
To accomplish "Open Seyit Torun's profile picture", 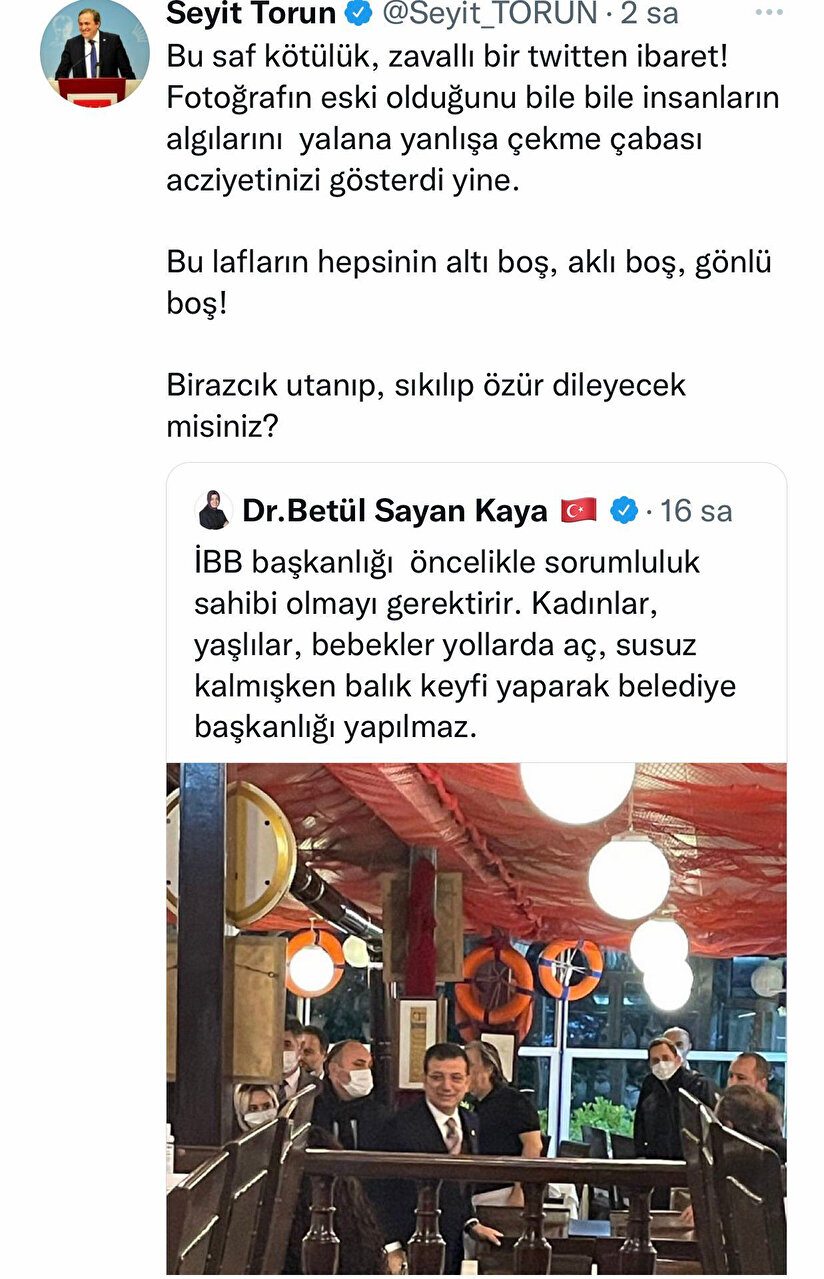I will (94, 52).
